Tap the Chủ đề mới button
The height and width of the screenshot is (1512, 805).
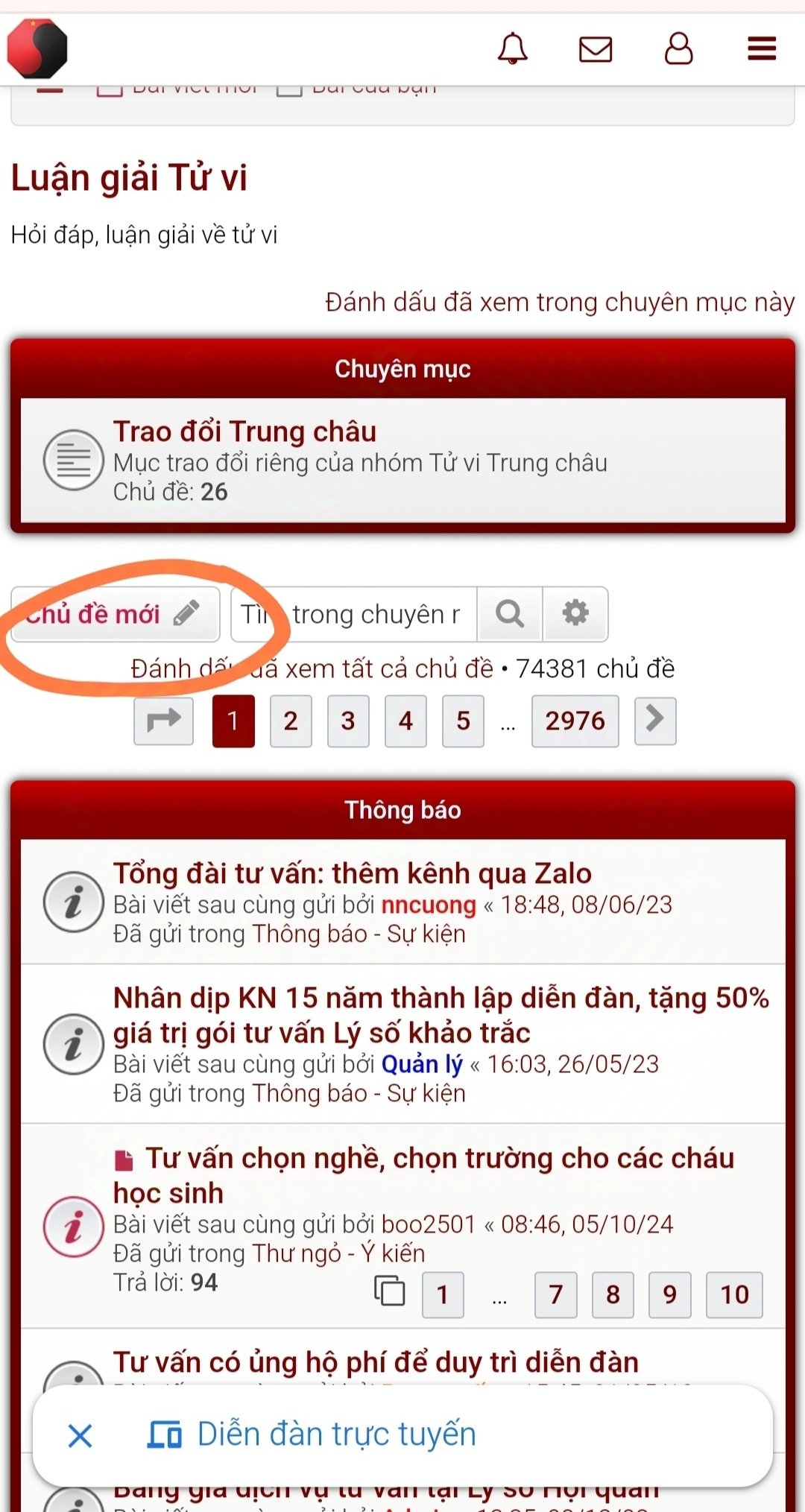[116, 614]
